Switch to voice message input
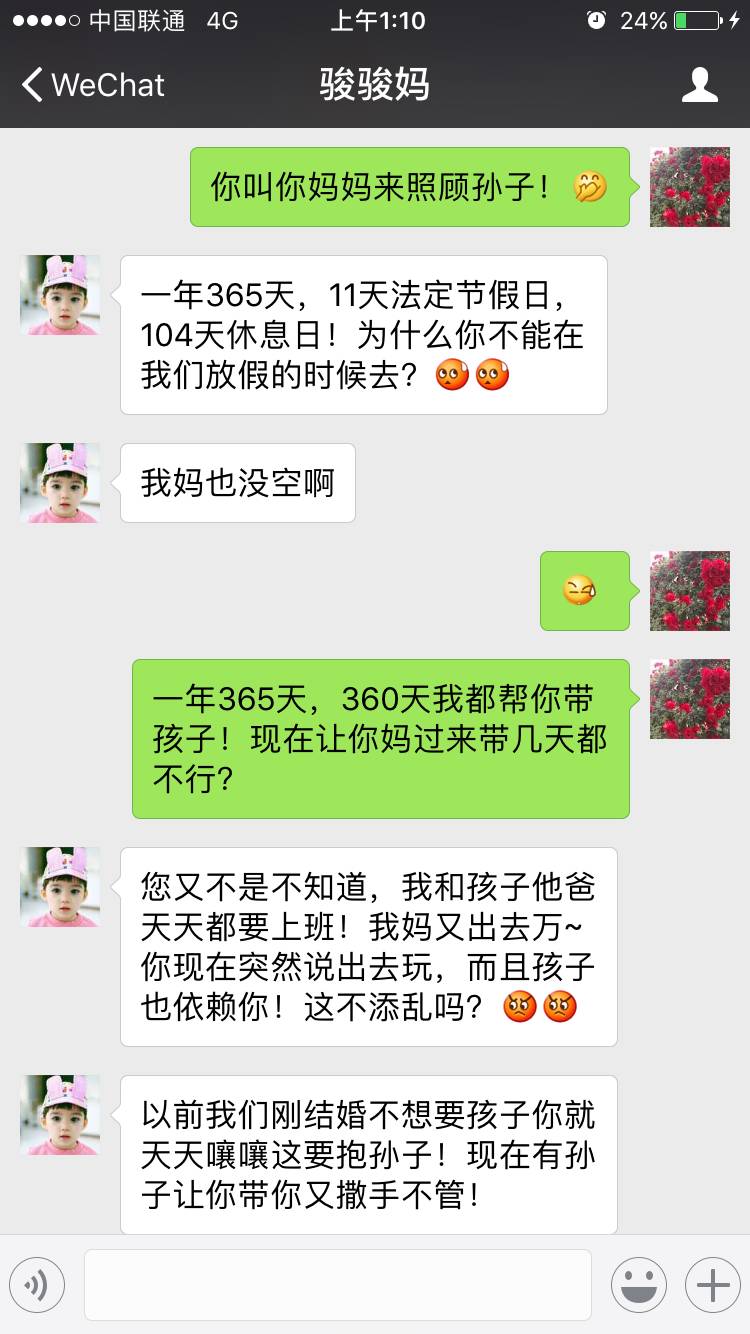Screen dimensions: 750x1334 (x=37, y=1285)
